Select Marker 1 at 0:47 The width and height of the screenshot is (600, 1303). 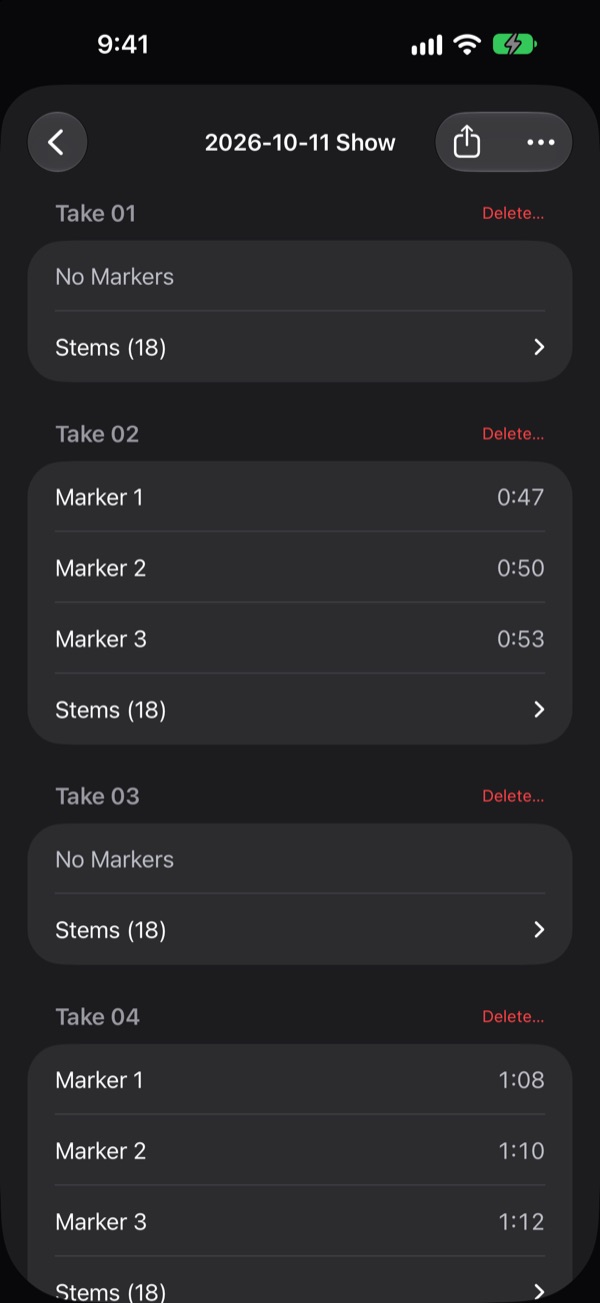point(300,497)
